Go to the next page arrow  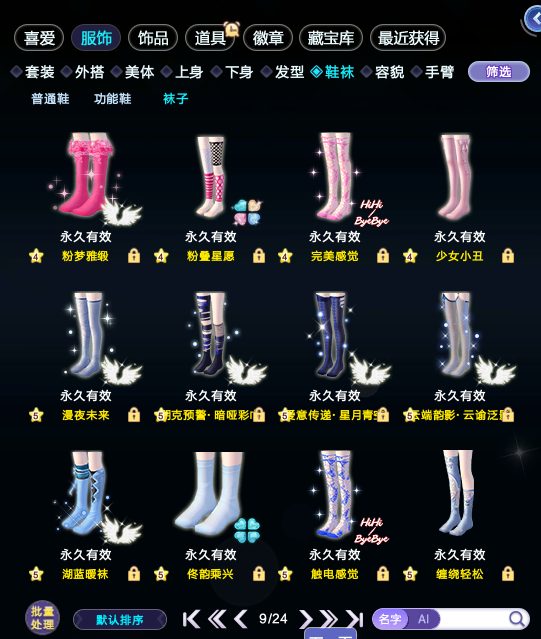coord(305,619)
